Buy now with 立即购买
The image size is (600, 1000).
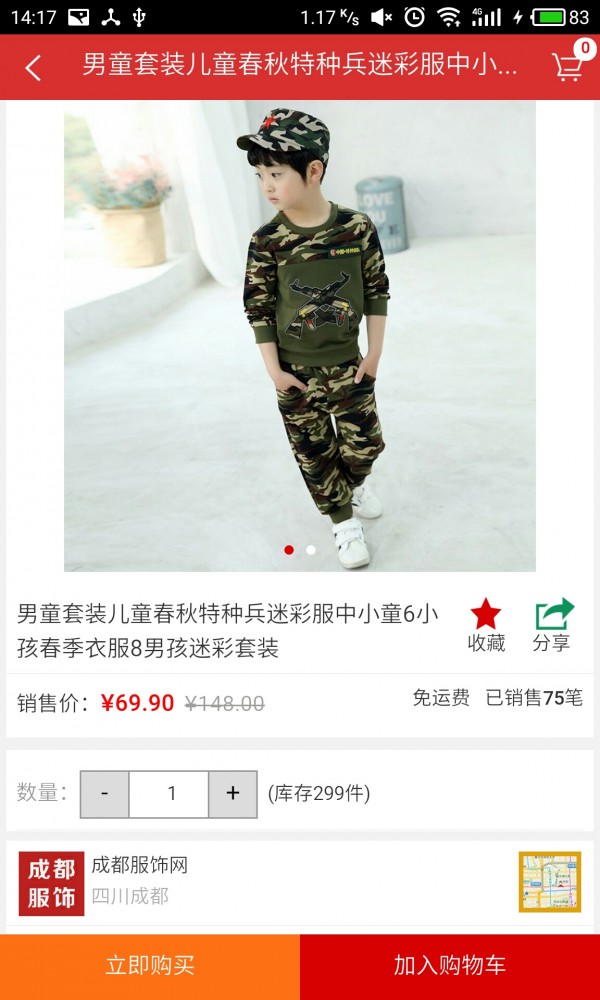click(150, 965)
